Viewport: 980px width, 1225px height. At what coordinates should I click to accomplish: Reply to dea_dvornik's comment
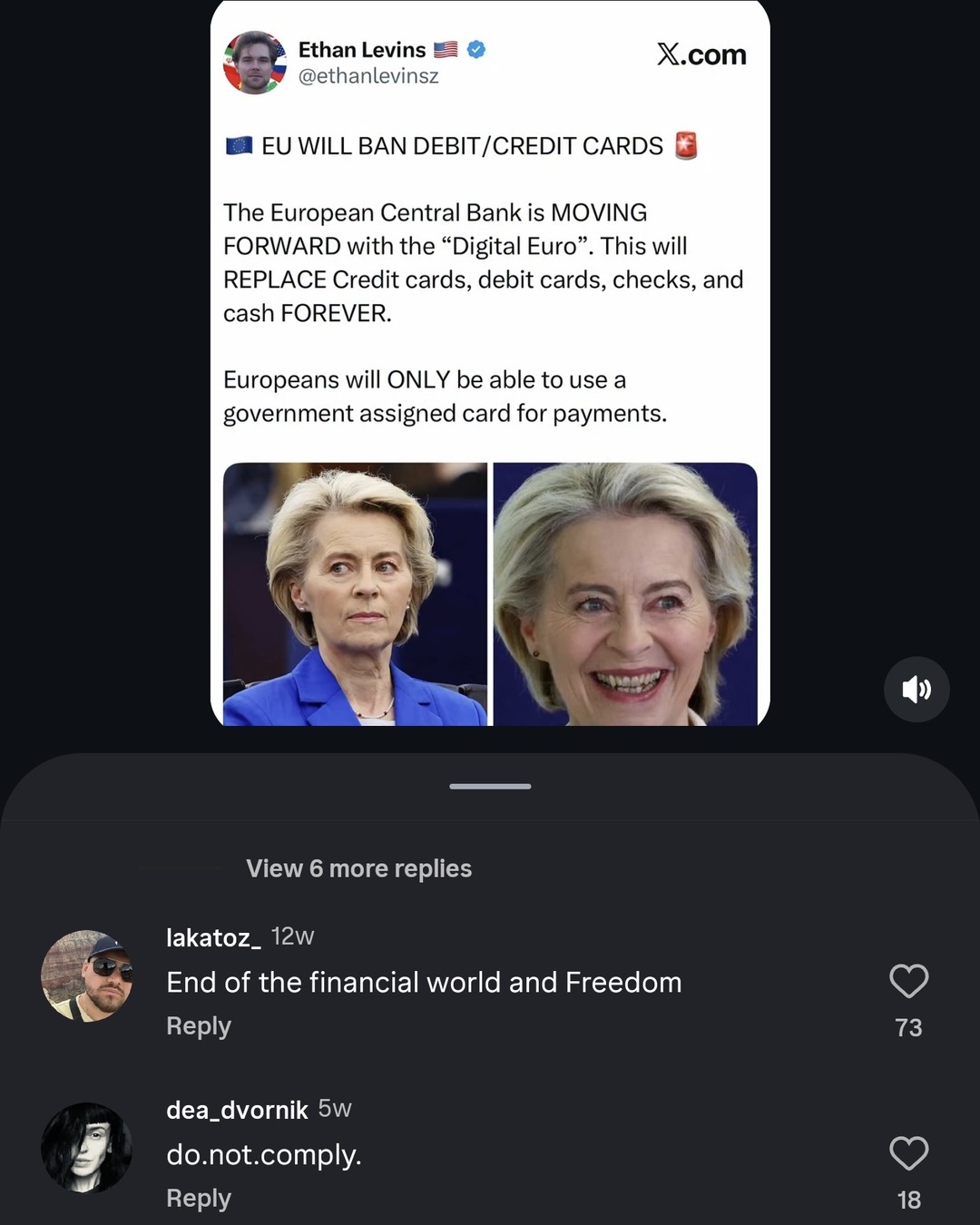199,1199
